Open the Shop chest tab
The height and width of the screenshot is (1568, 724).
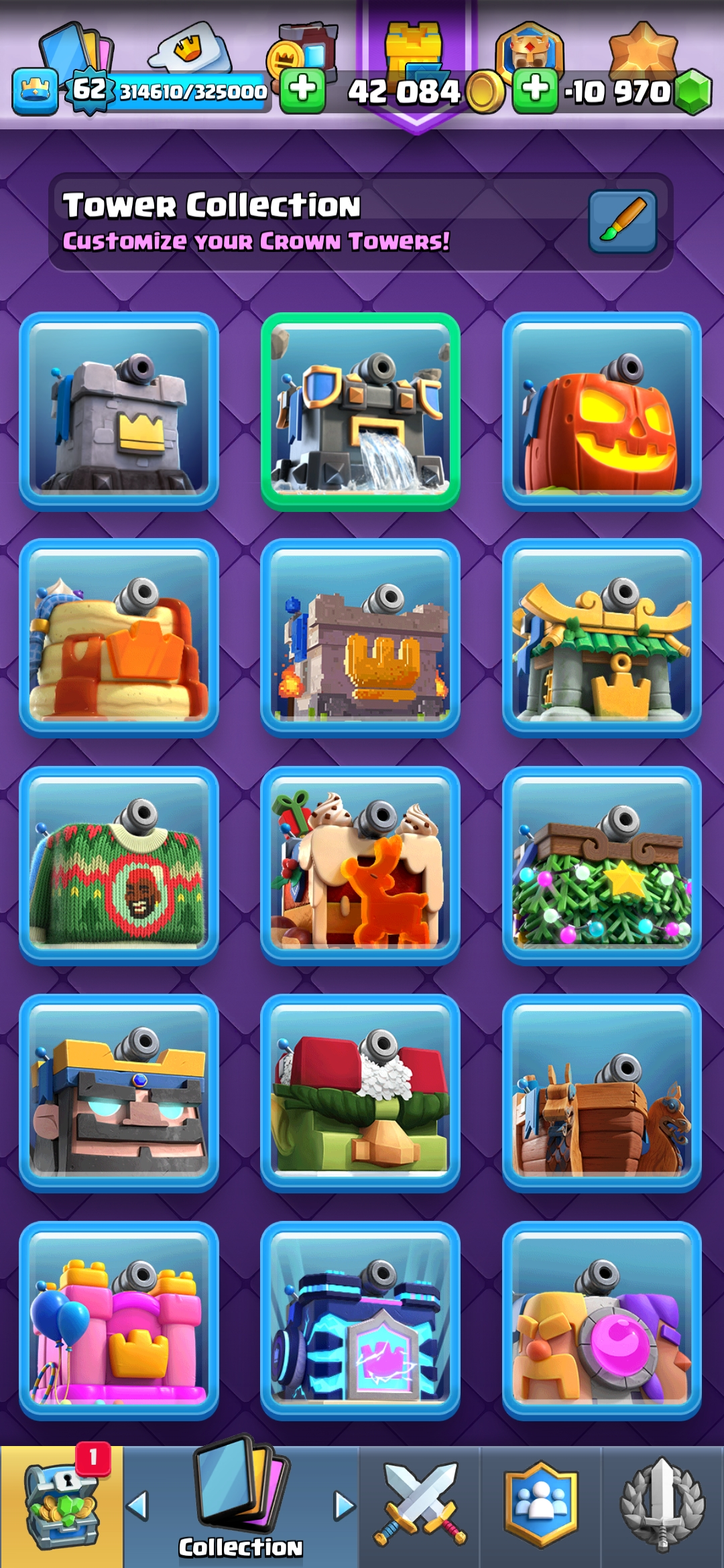(61, 1506)
